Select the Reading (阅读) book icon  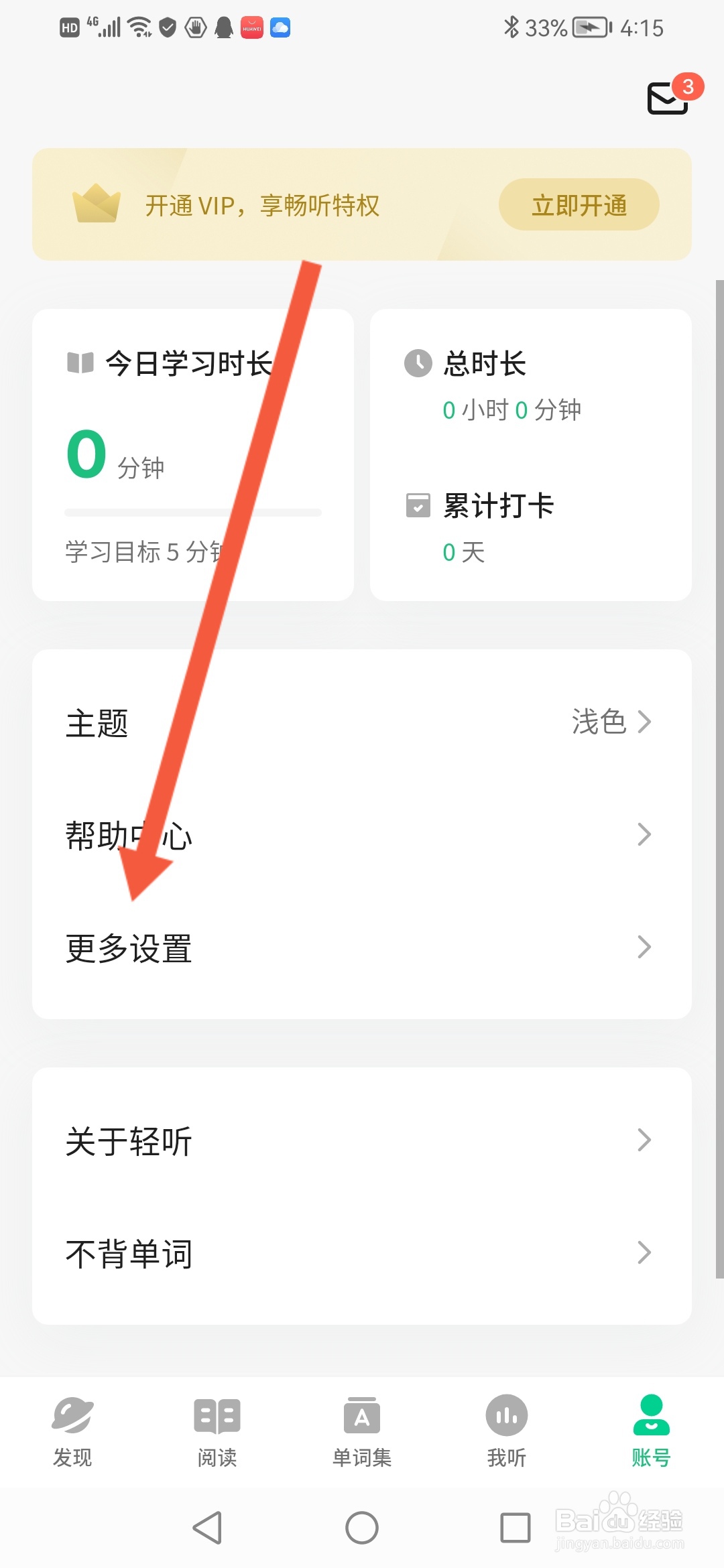tap(217, 1416)
